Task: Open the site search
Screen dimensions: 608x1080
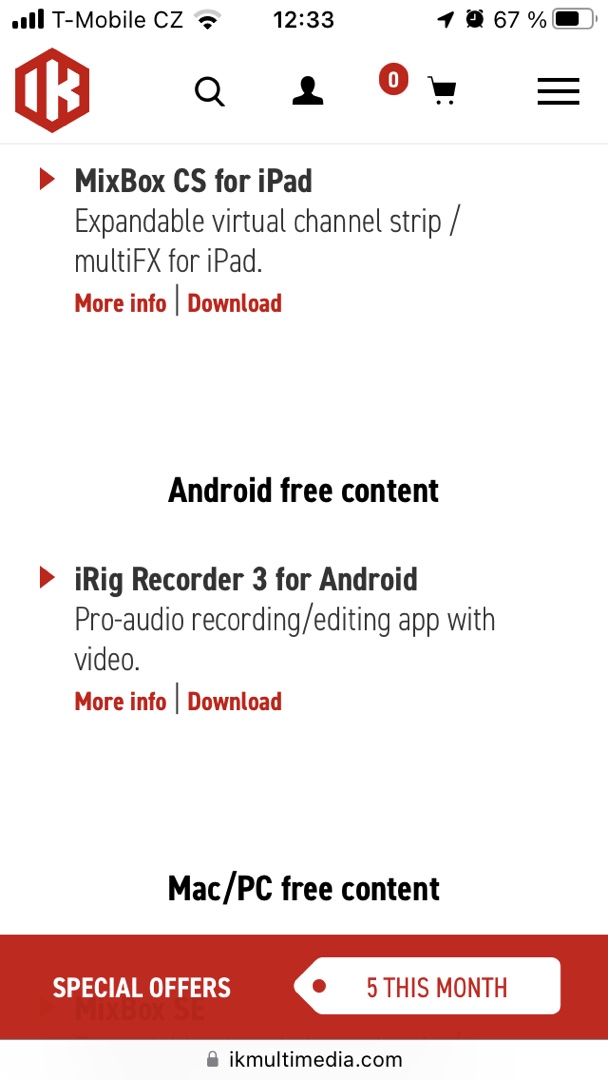Action: [209, 91]
